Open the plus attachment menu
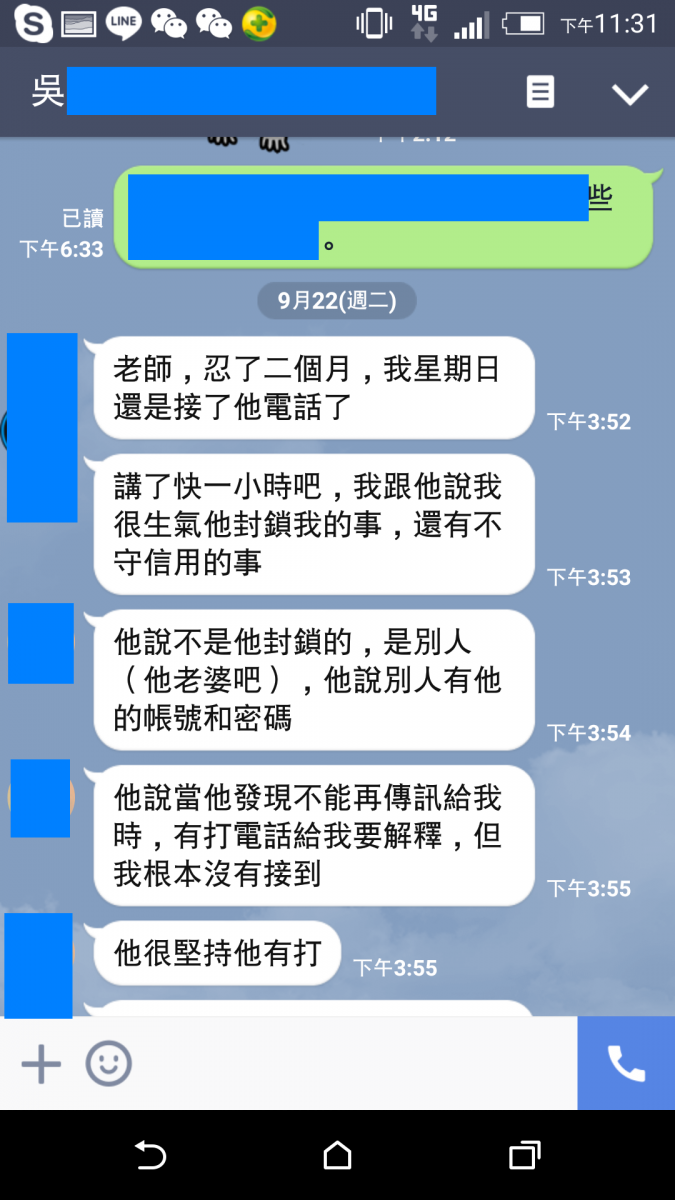 click(x=41, y=1064)
